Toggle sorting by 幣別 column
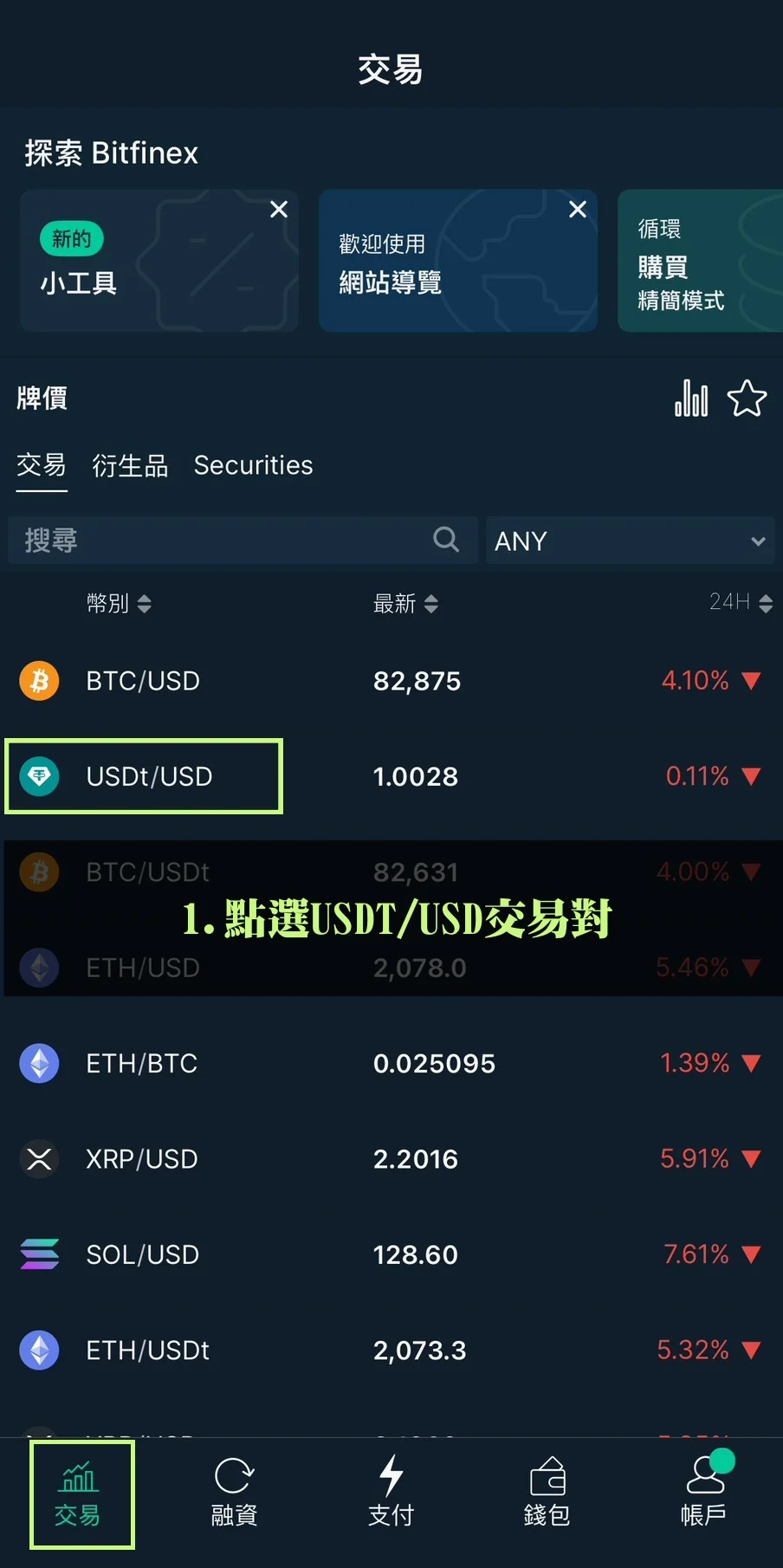This screenshot has width=783, height=1568. pyautogui.click(x=120, y=604)
